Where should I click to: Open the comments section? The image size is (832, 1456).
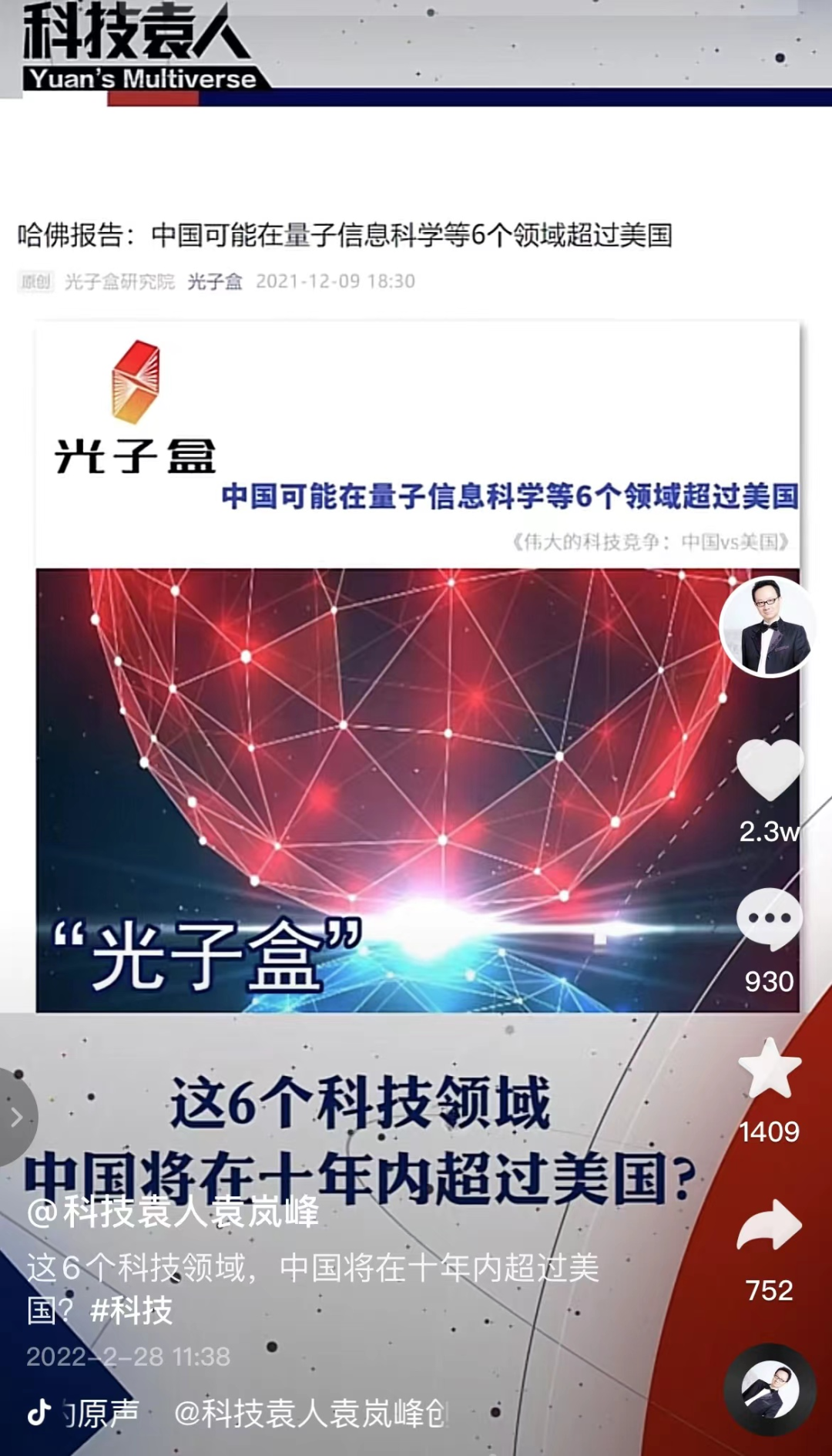pyautogui.click(x=769, y=919)
